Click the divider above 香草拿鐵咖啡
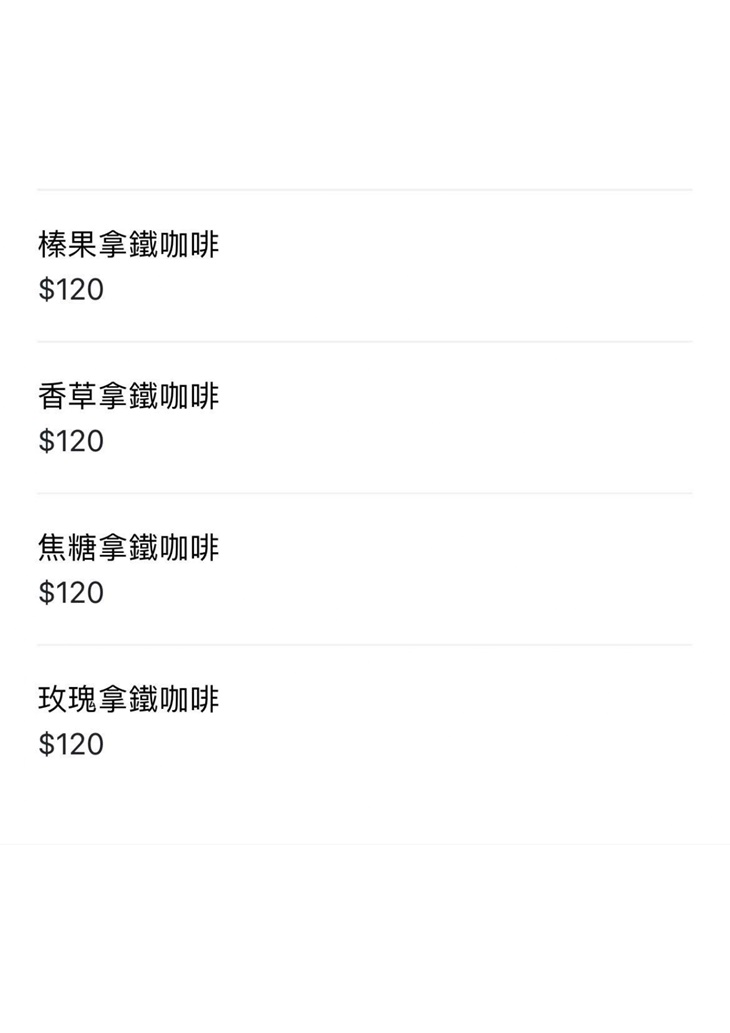The image size is (730, 1033). click(x=365, y=340)
